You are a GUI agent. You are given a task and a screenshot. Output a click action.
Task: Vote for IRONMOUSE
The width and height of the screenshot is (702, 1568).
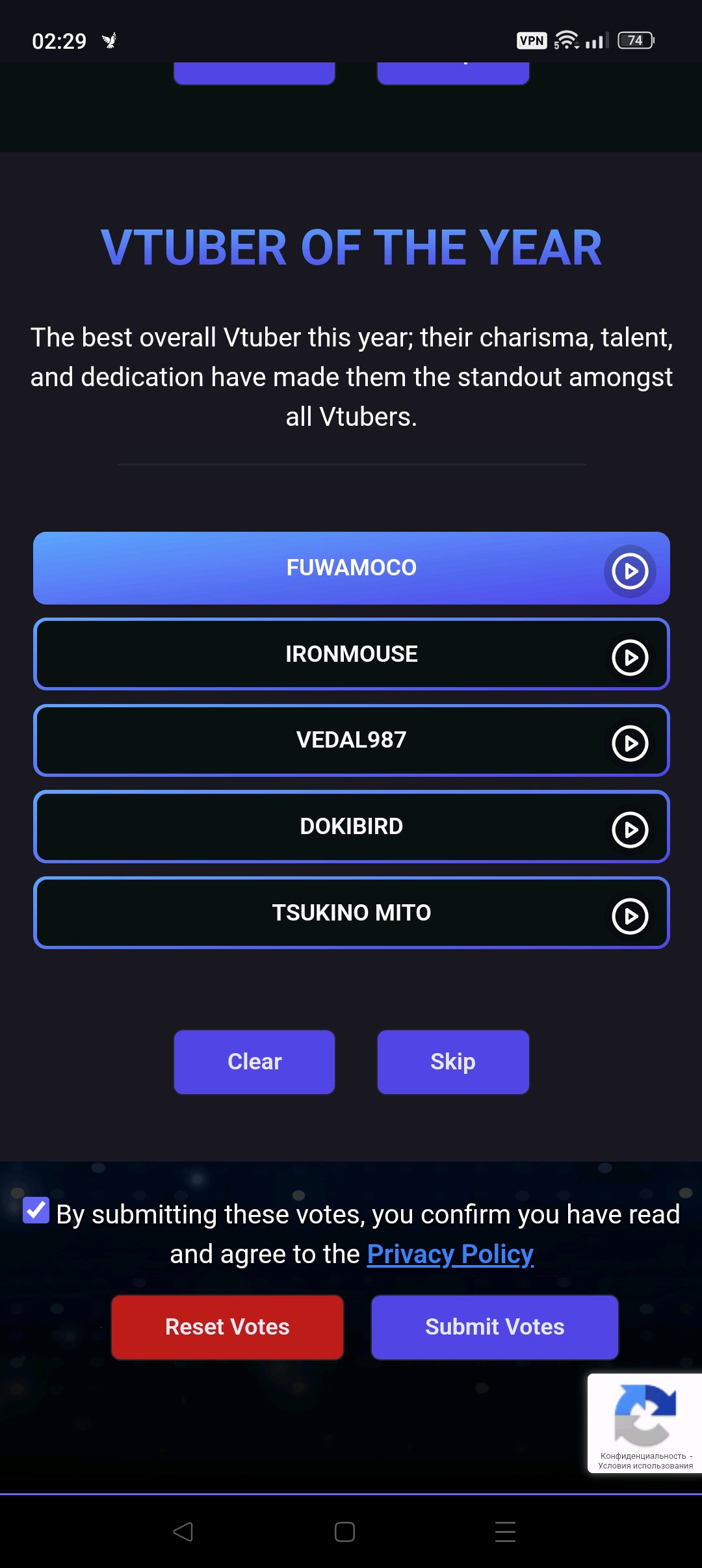351,654
